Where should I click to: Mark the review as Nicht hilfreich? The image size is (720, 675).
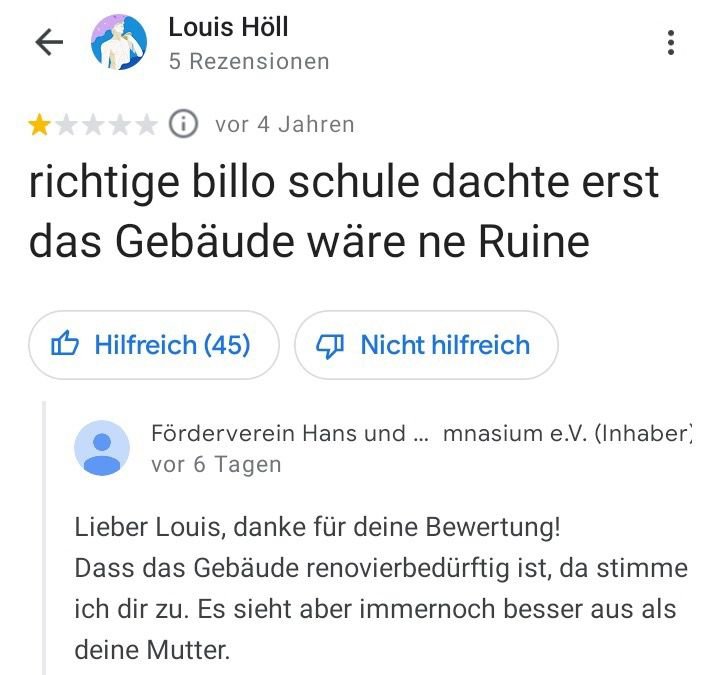[425, 345]
